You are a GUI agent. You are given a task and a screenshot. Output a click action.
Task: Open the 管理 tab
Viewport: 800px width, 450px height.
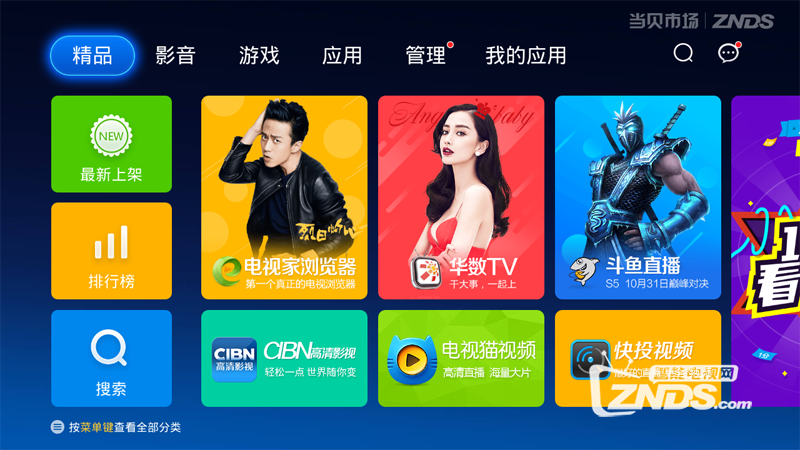(x=425, y=55)
